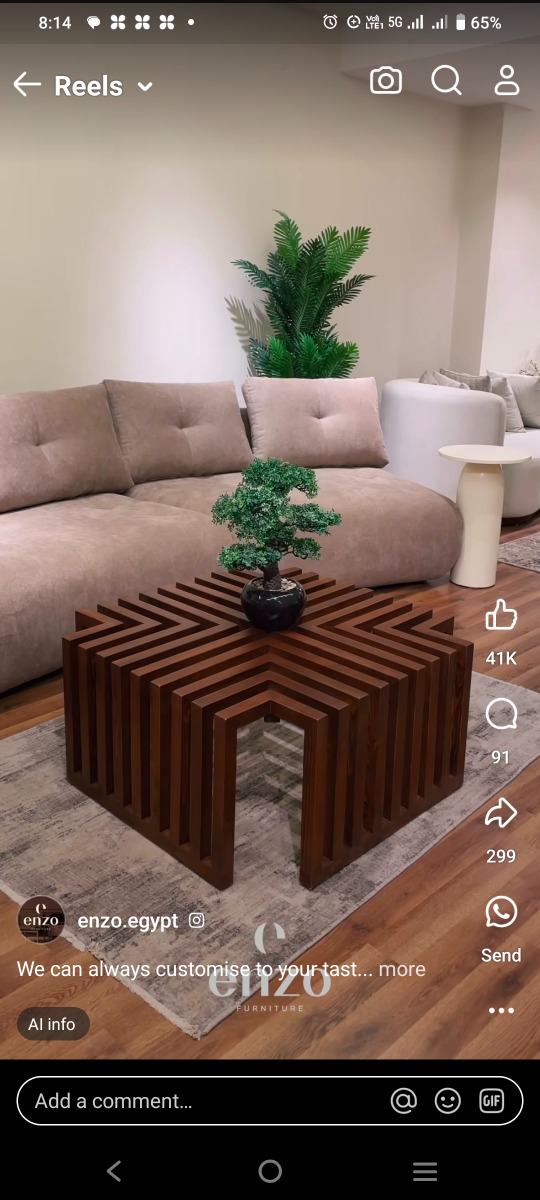Screen dimensions: 540x1200
Task: Open the enzo.egypt profile picture
Action: (x=41, y=920)
